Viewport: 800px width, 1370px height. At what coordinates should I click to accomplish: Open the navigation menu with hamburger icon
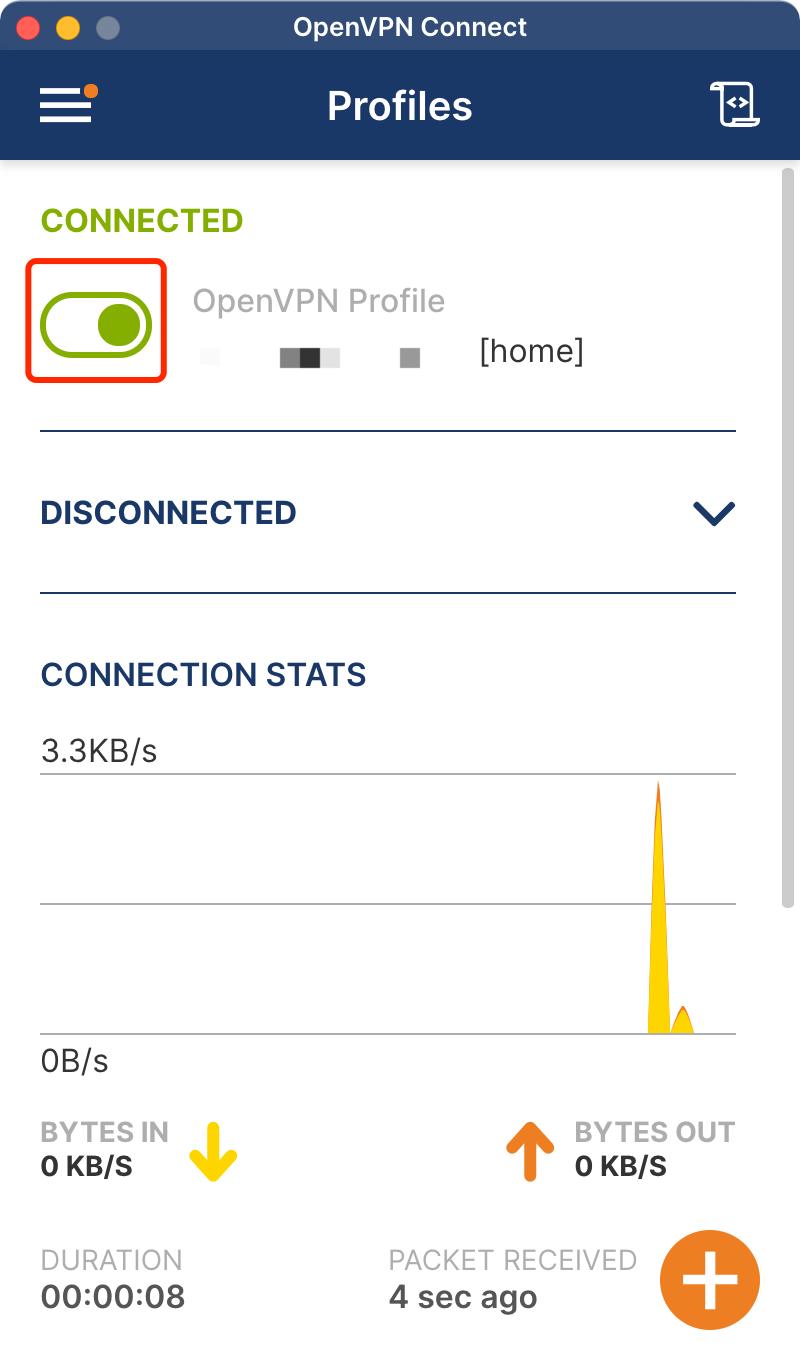[x=64, y=104]
